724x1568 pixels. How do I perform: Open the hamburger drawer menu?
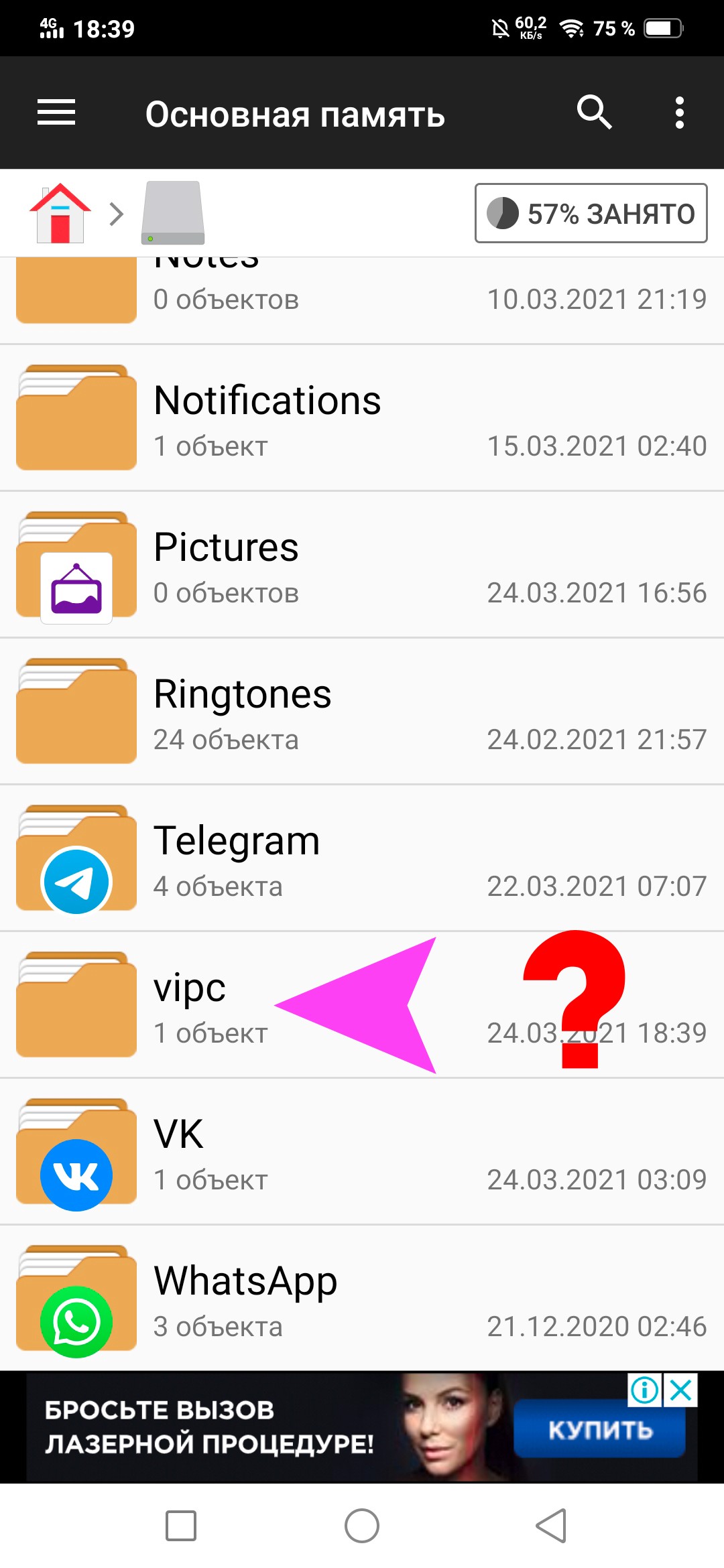(56, 113)
